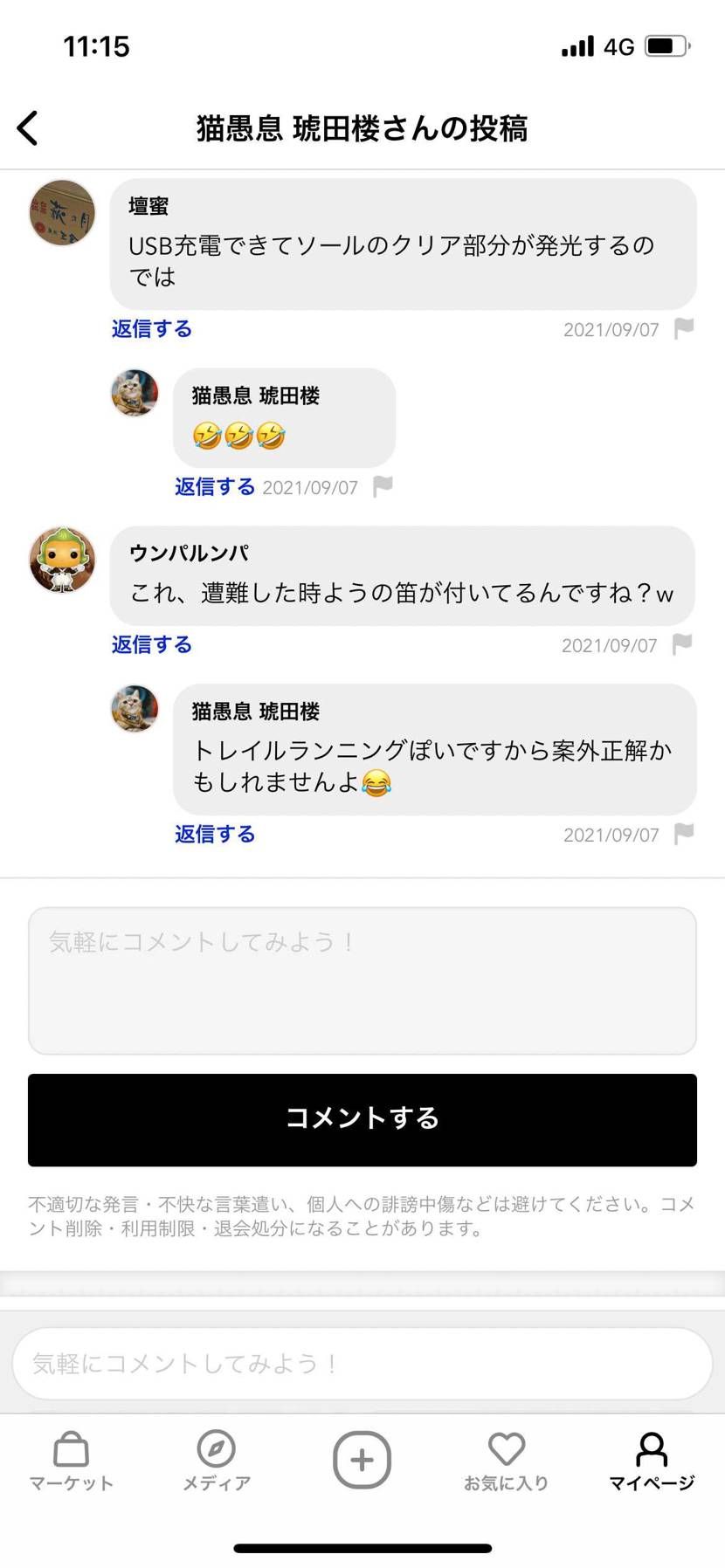Reply to ウンパルンパ's comment
This screenshot has height=1568, width=725.
tap(151, 644)
